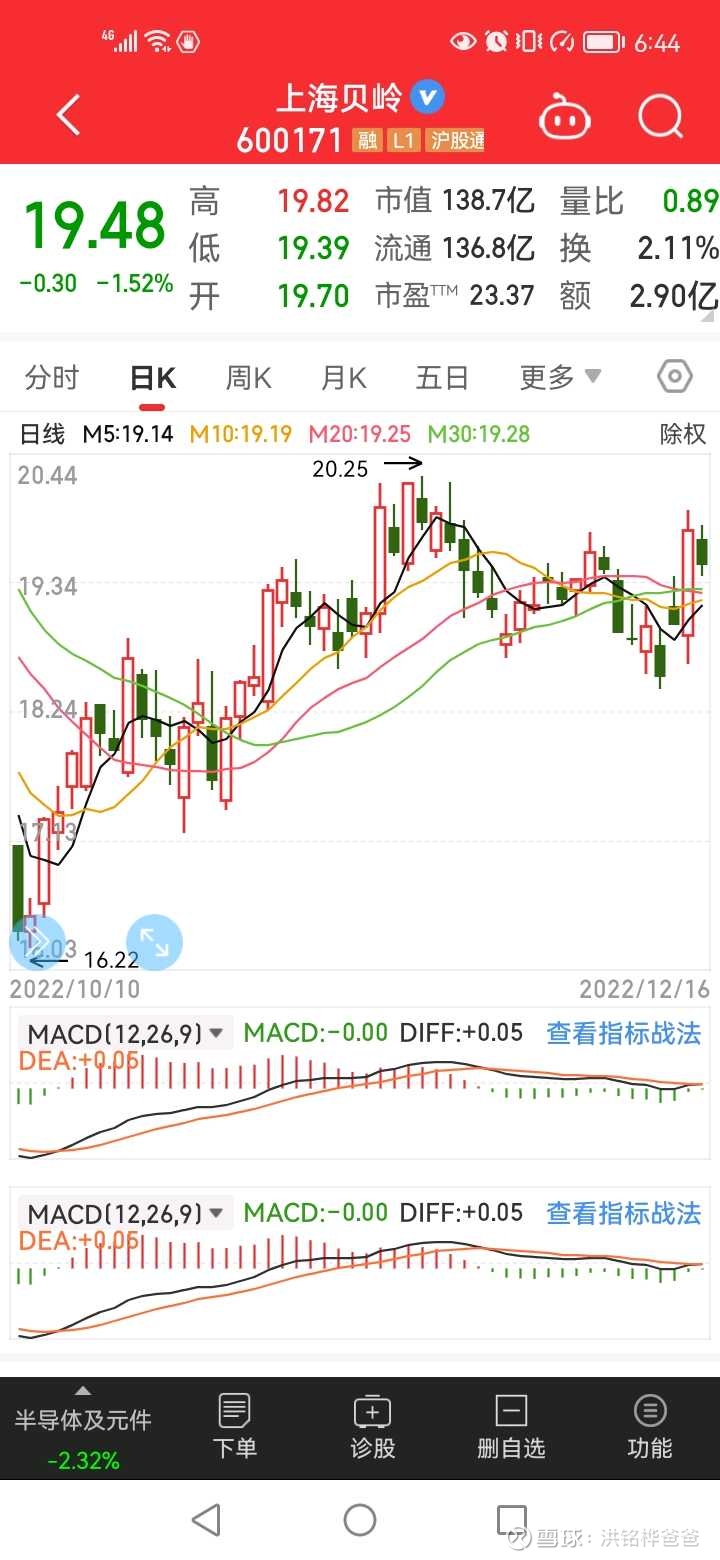
Task: Tap the 除权 adjustment option
Action: pos(683,434)
